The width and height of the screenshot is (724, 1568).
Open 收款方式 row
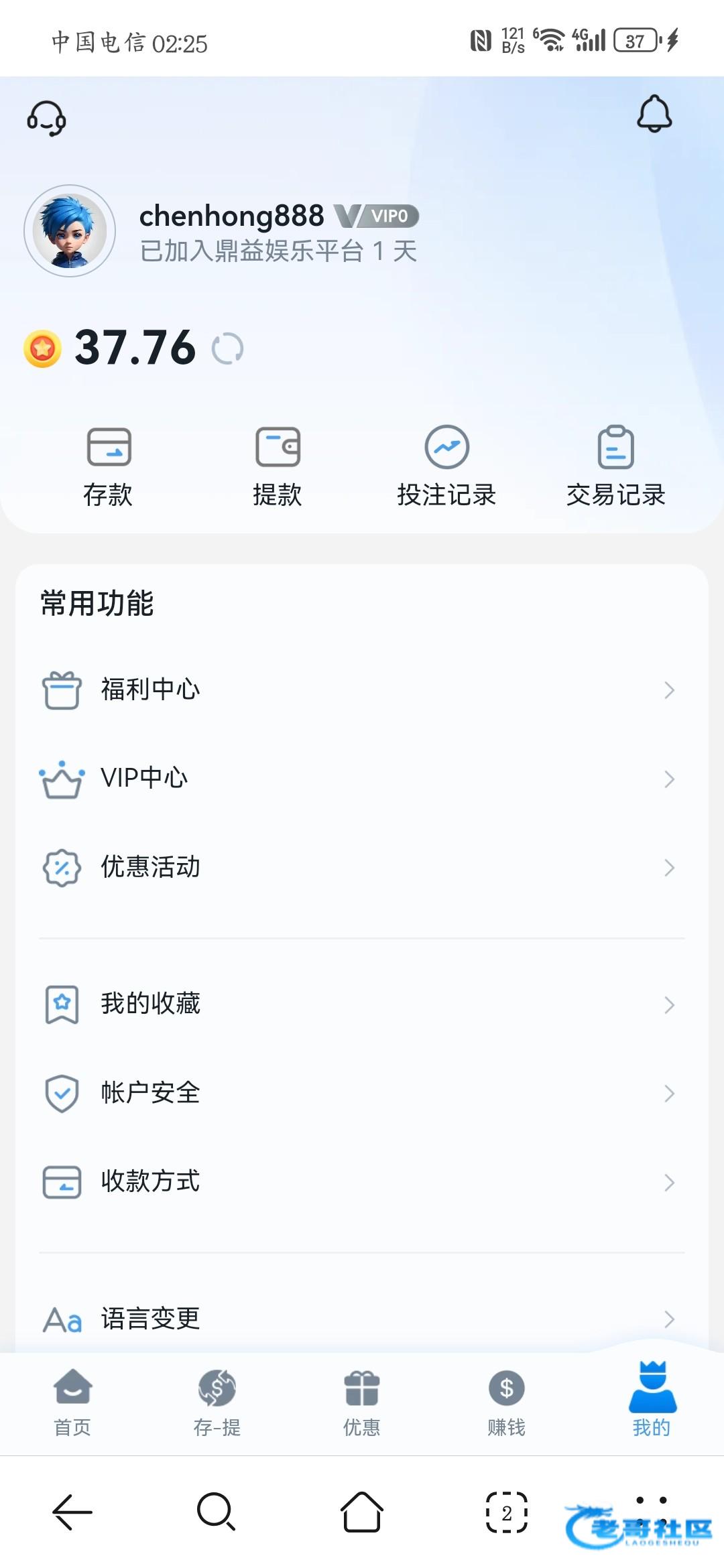362,1182
